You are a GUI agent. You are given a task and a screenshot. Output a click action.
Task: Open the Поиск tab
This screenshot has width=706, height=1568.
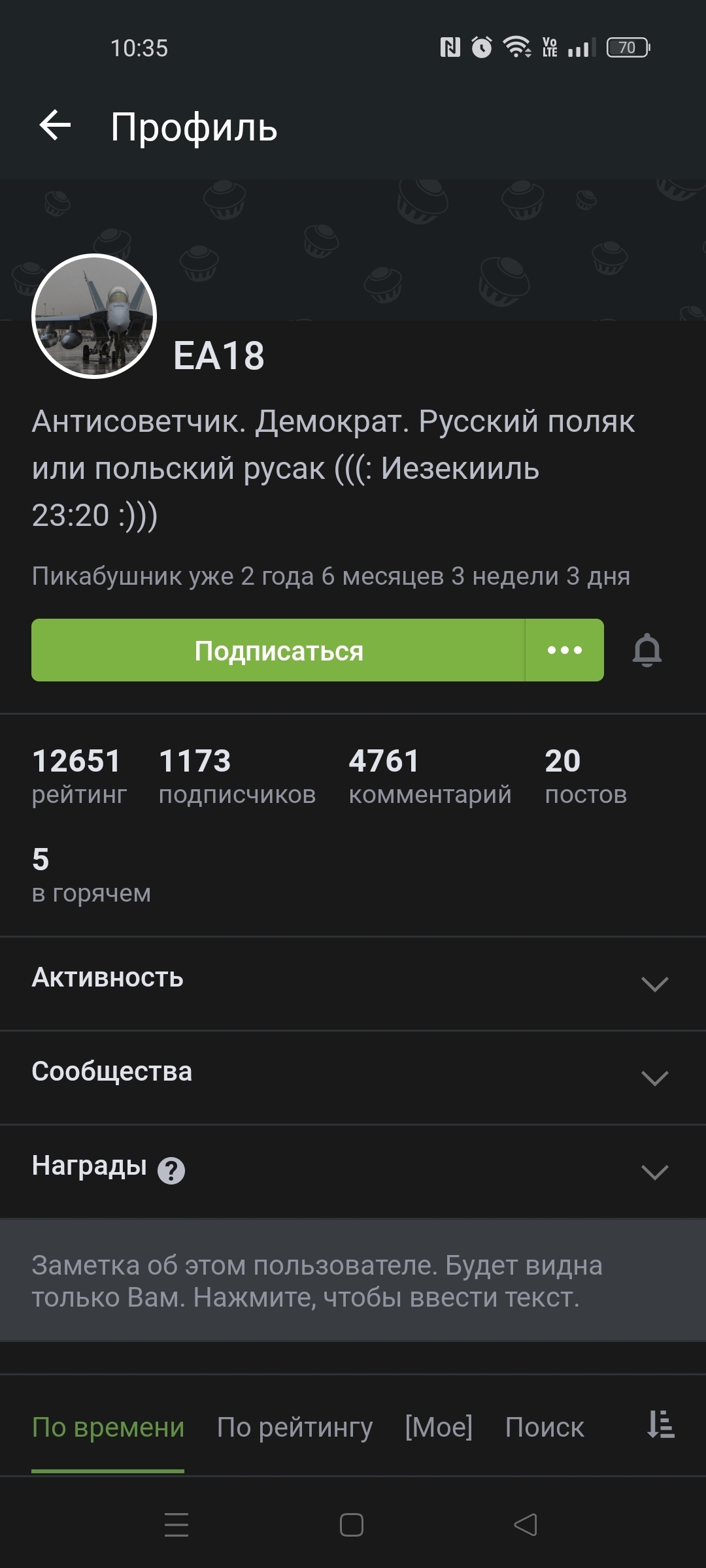pos(545,1428)
